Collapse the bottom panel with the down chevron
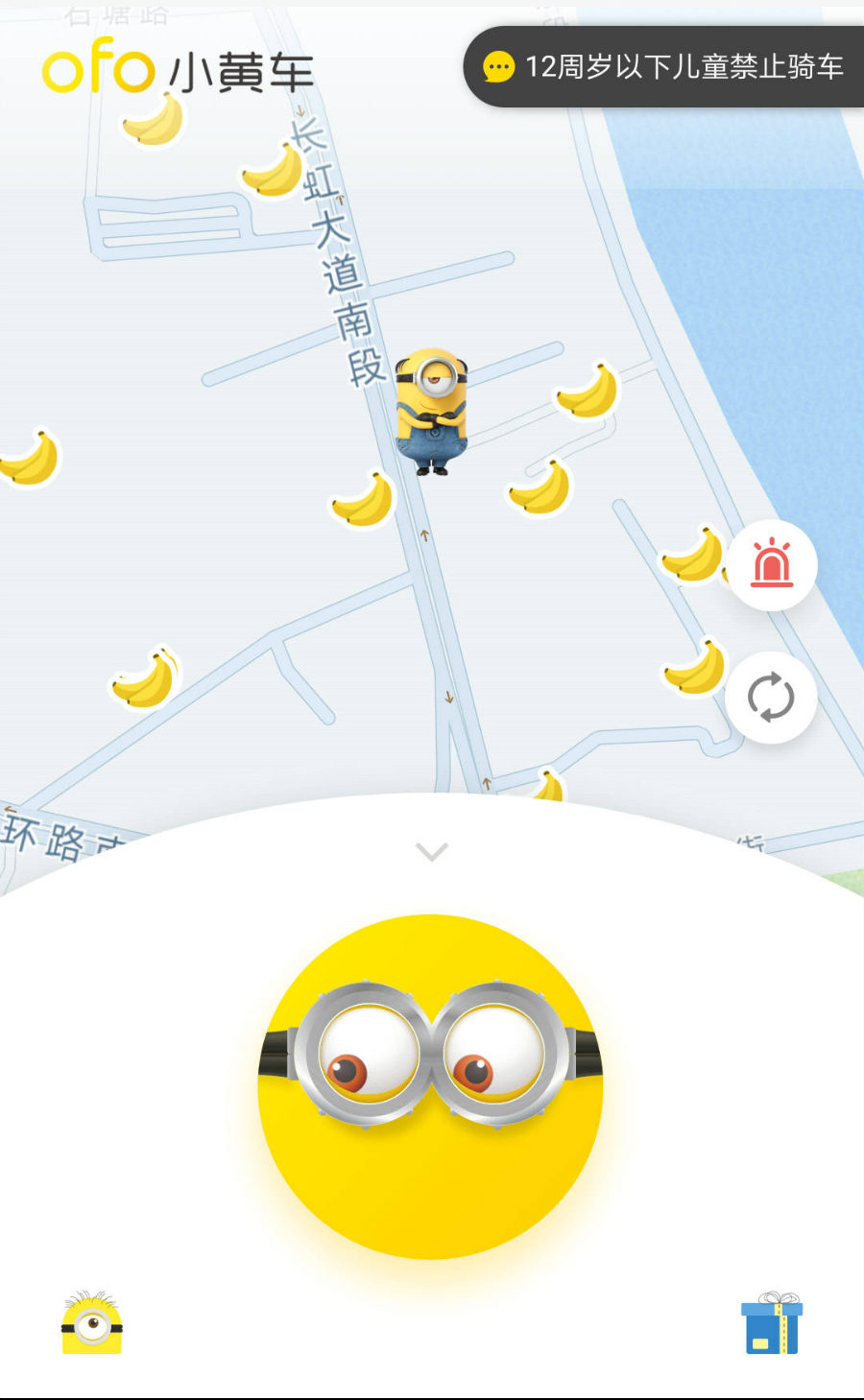The image size is (864, 1400). 432,851
